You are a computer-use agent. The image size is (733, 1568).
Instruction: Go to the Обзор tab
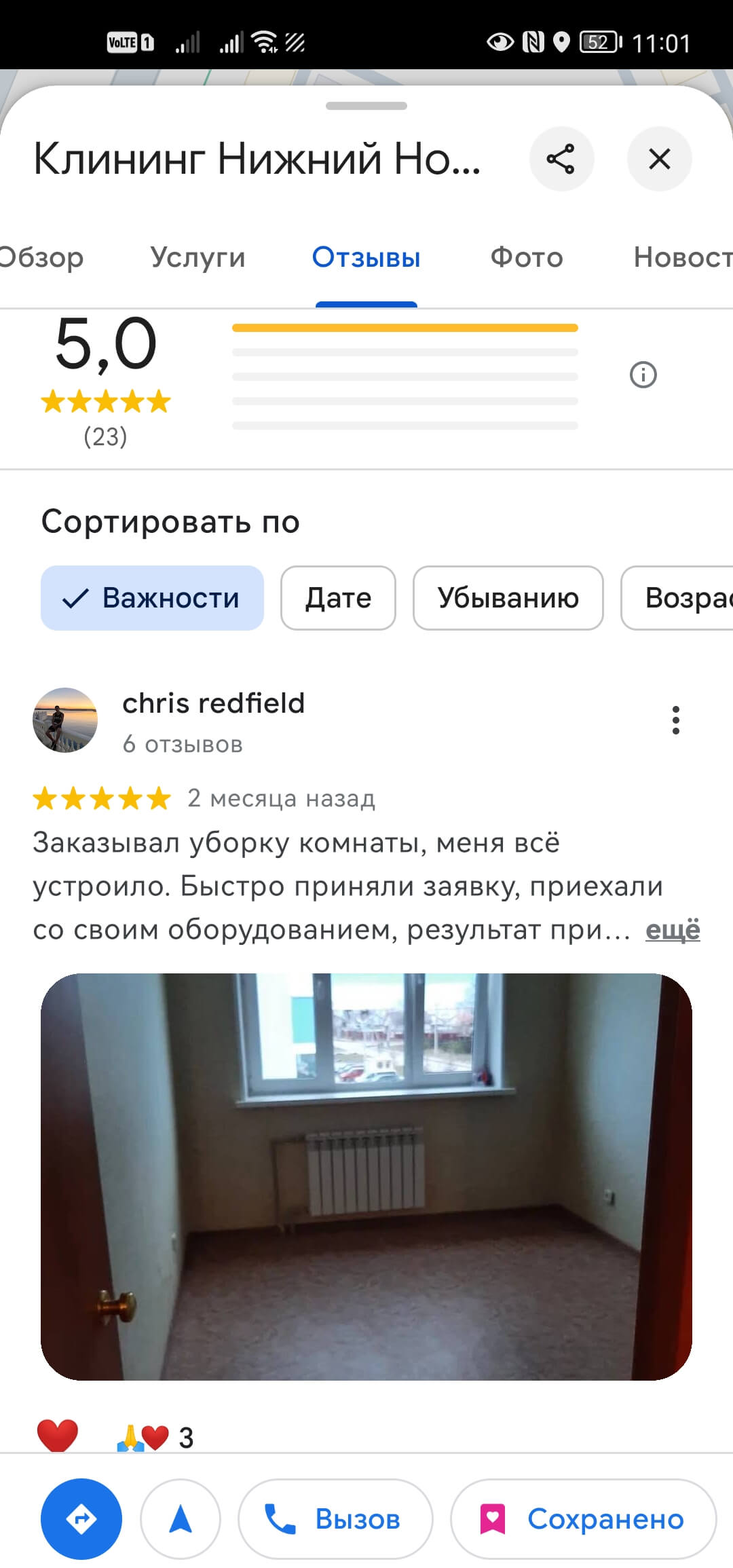[x=41, y=258]
